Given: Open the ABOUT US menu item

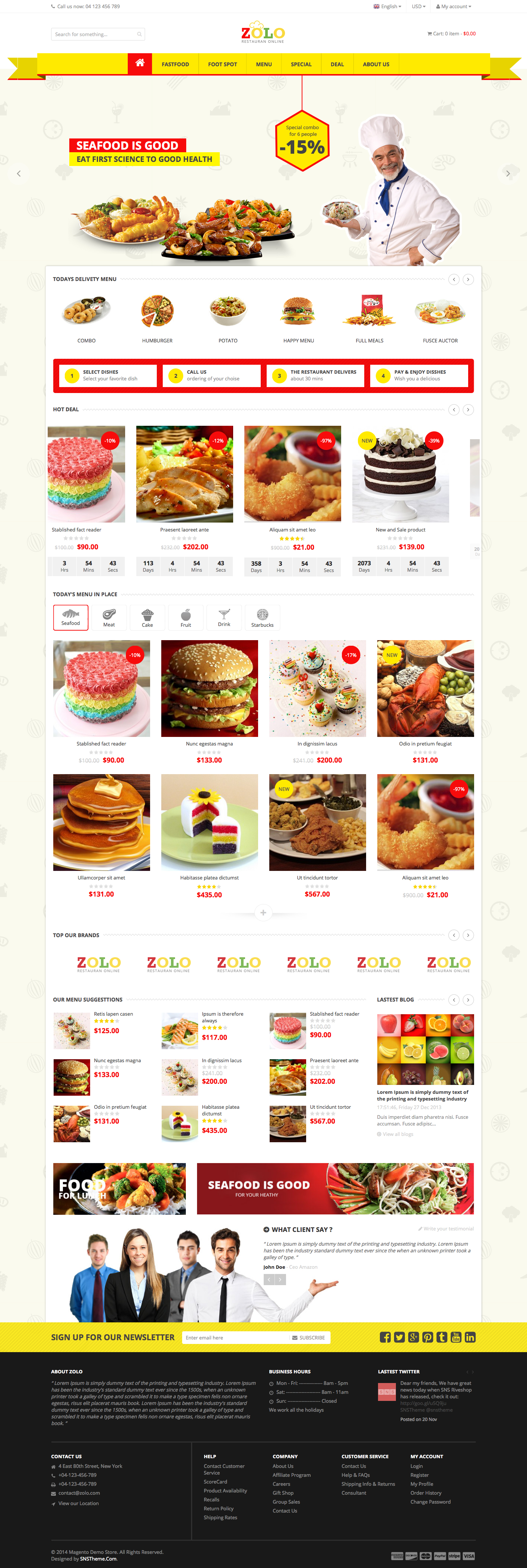Looking at the screenshot, I should pos(376,64).
